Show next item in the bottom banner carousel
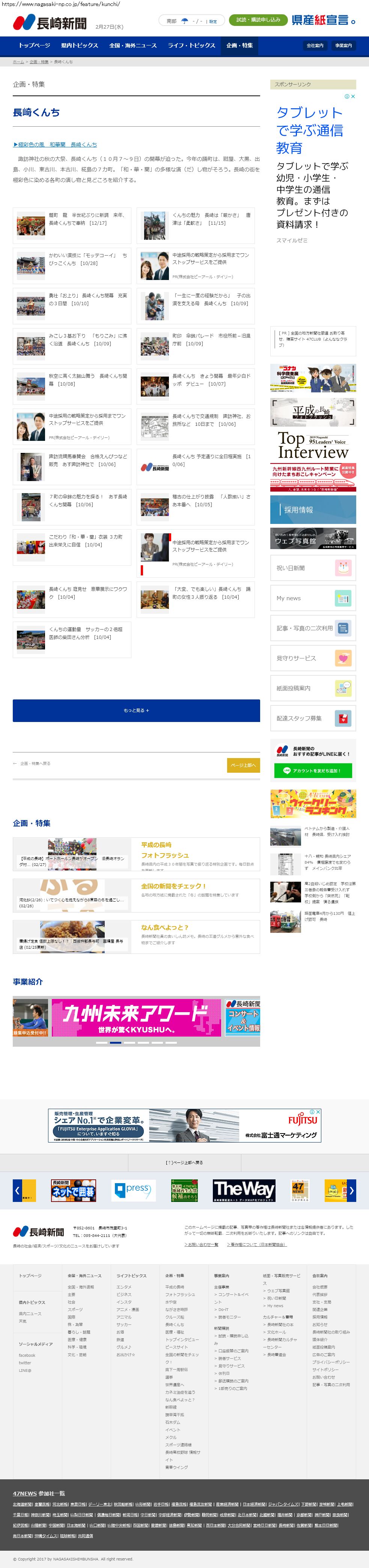Image resolution: width=369 pixels, height=1568 pixels. 351,1191
